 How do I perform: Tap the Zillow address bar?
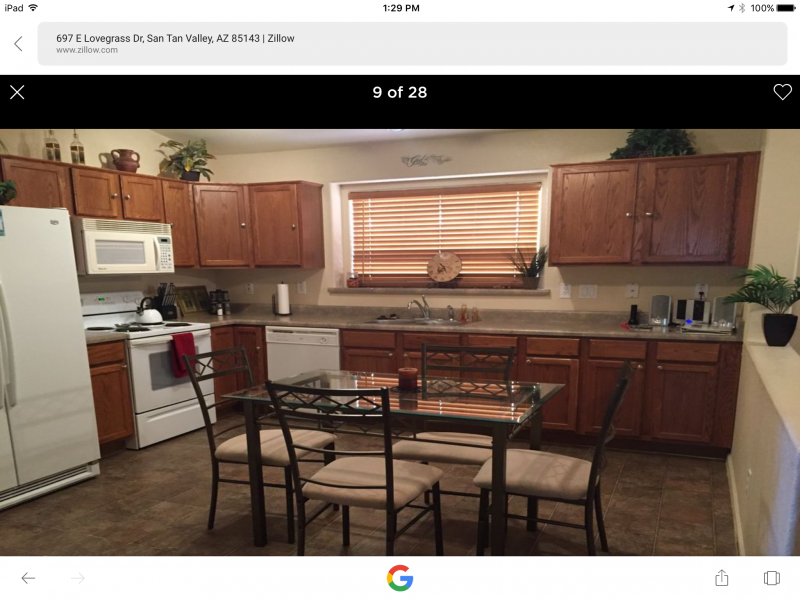point(398,44)
